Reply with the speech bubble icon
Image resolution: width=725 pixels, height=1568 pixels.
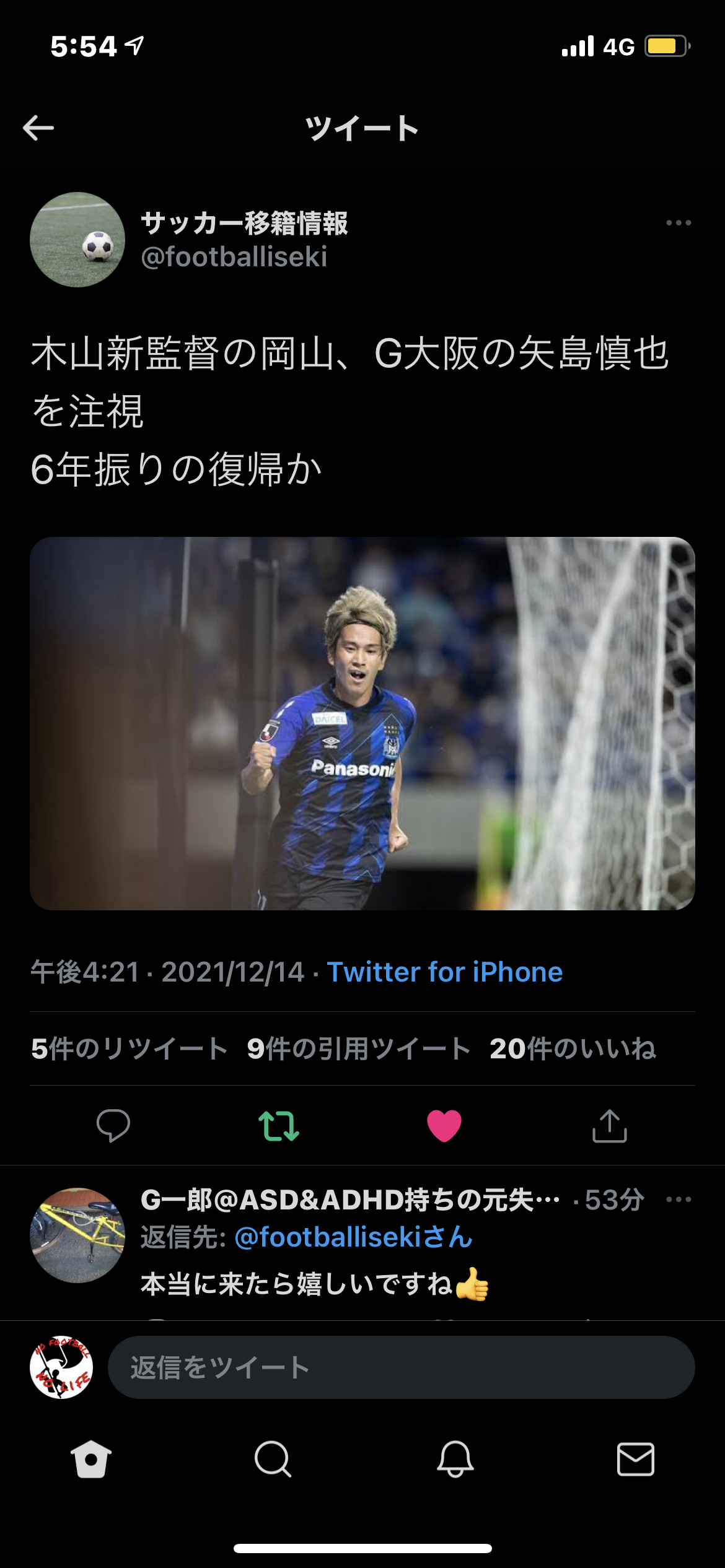click(x=113, y=1125)
